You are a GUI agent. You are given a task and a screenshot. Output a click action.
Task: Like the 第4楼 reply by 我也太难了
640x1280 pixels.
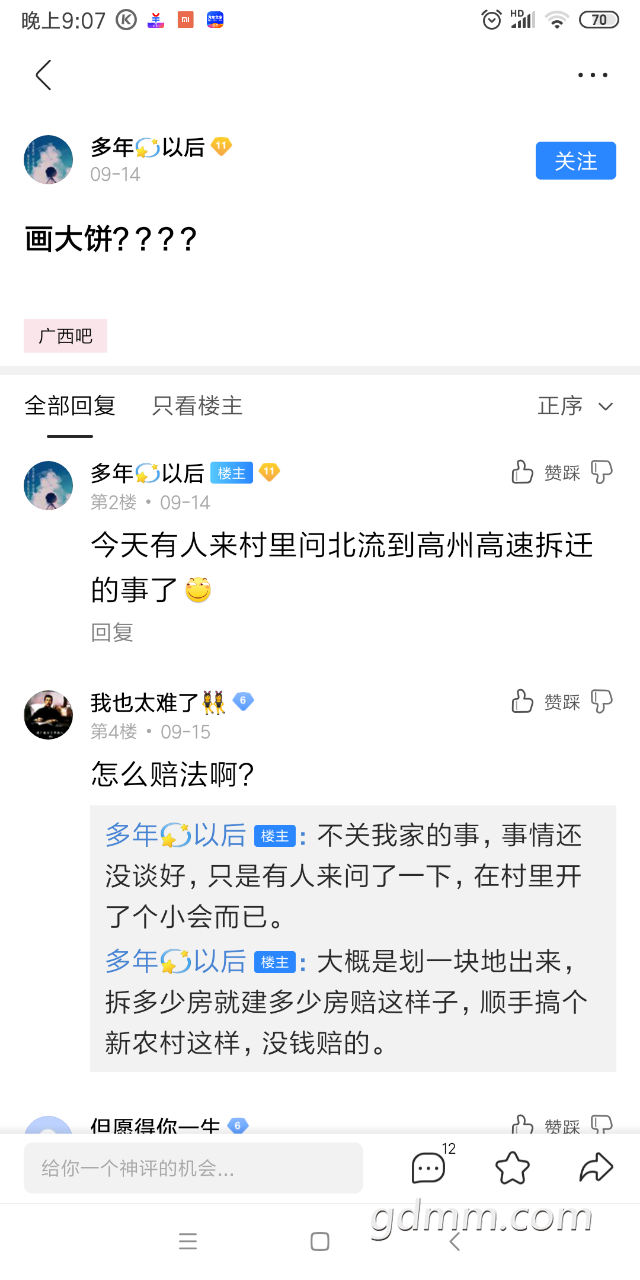tap(522, 702)
